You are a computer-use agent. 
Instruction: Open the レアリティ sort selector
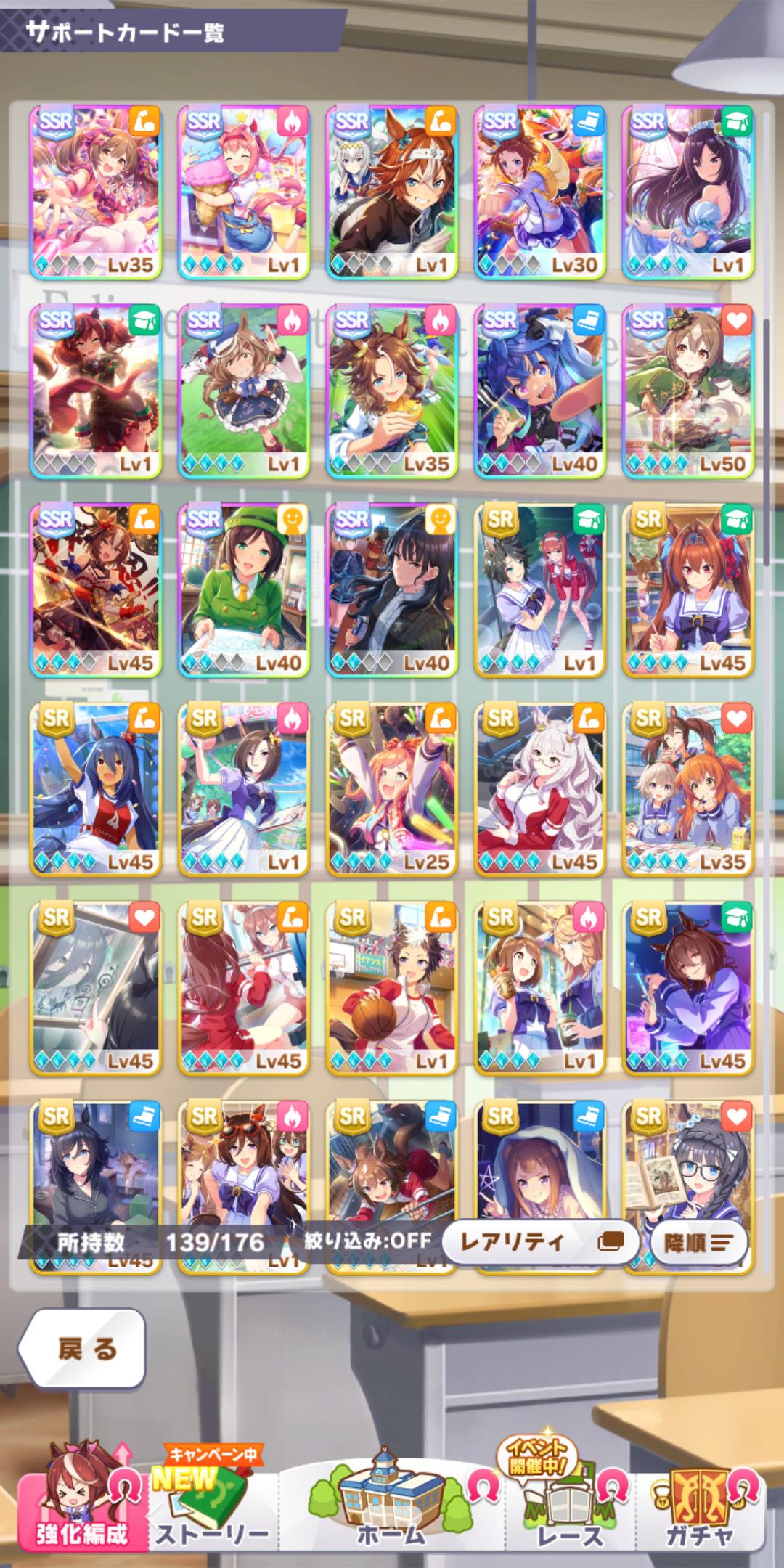pyautogui.click(x=539, y=1242)
